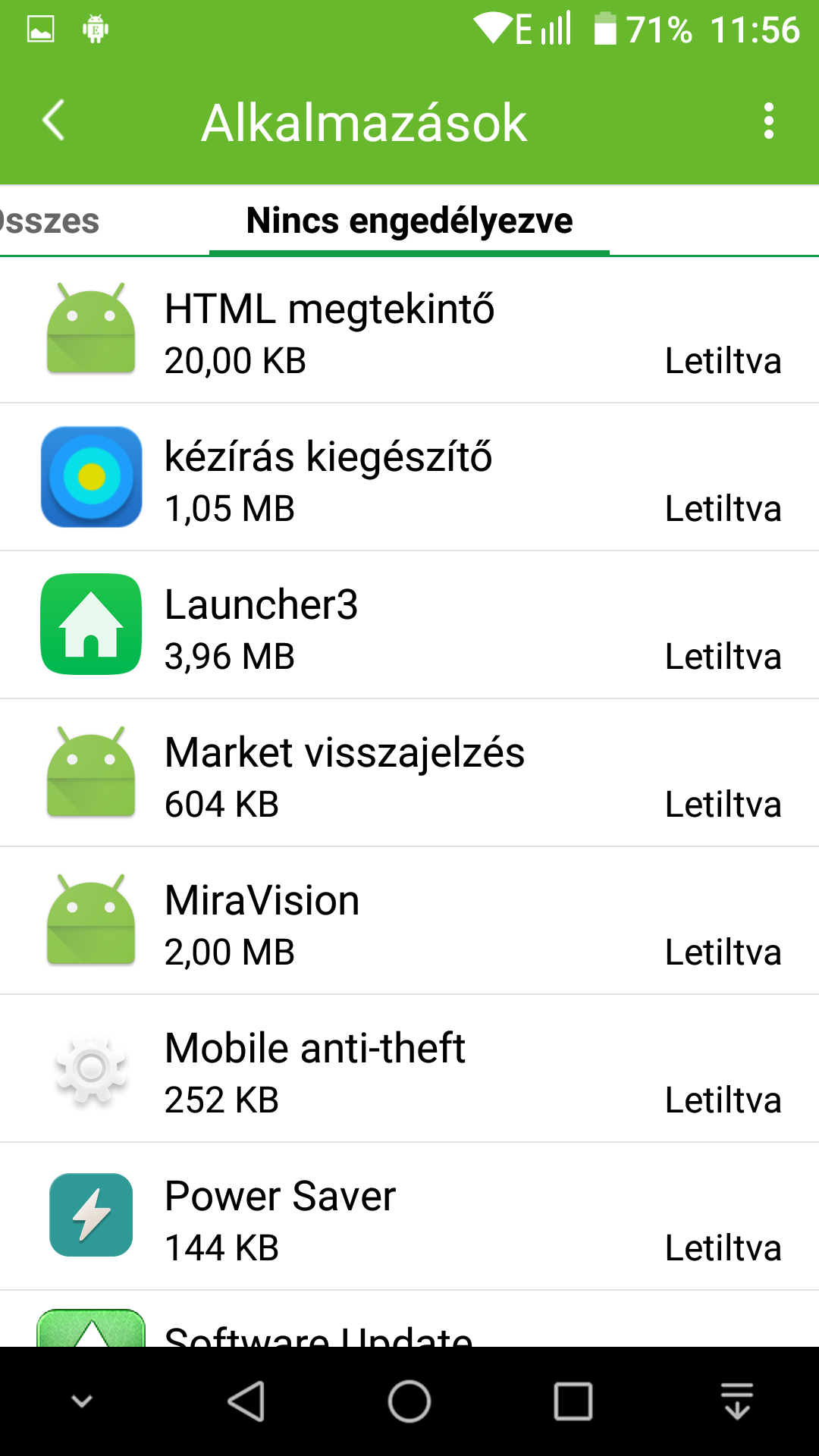
Task: Open the Launcher3 app entry
Action: coord(409,625)
